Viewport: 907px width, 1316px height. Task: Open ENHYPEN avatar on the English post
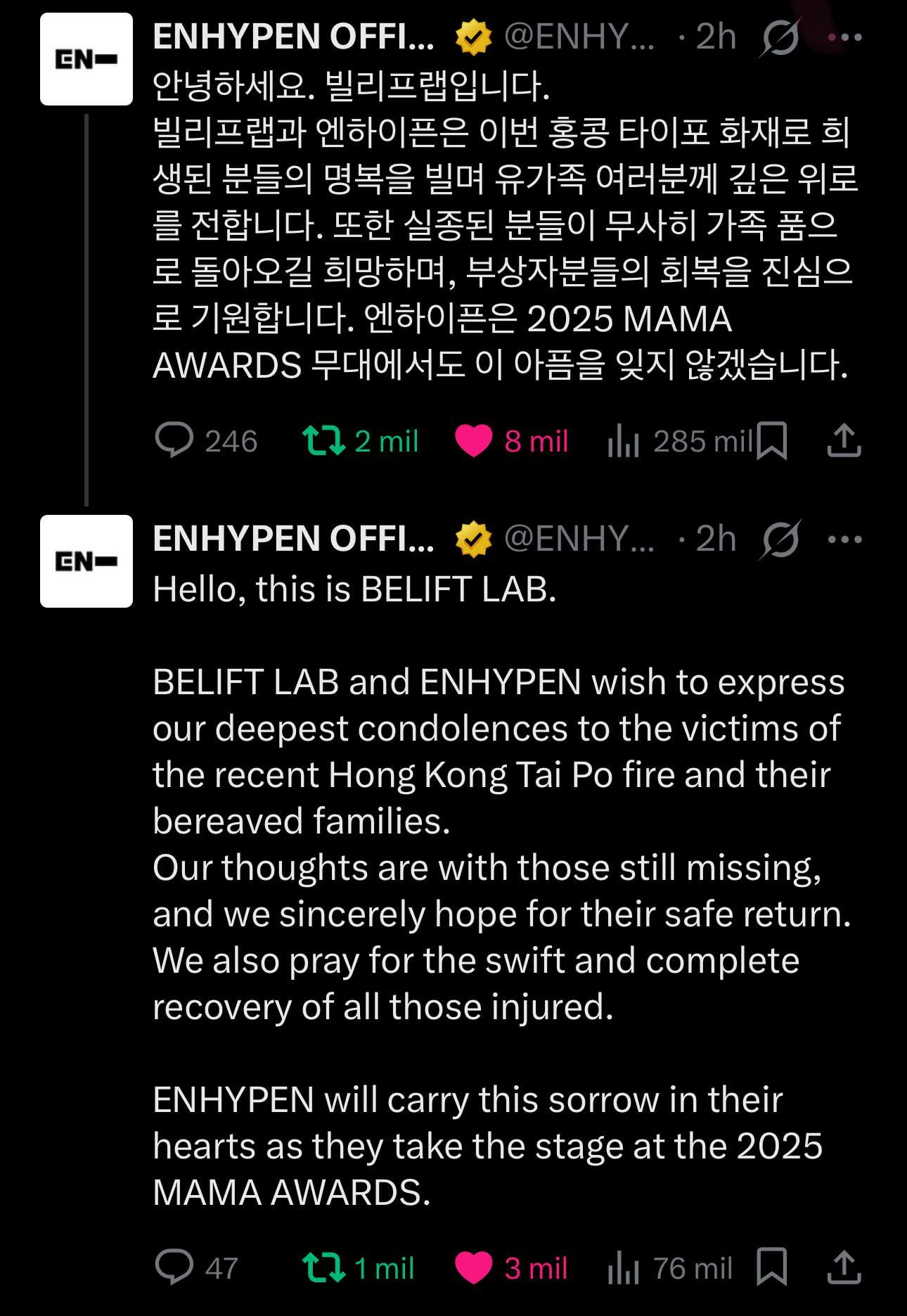86,561
